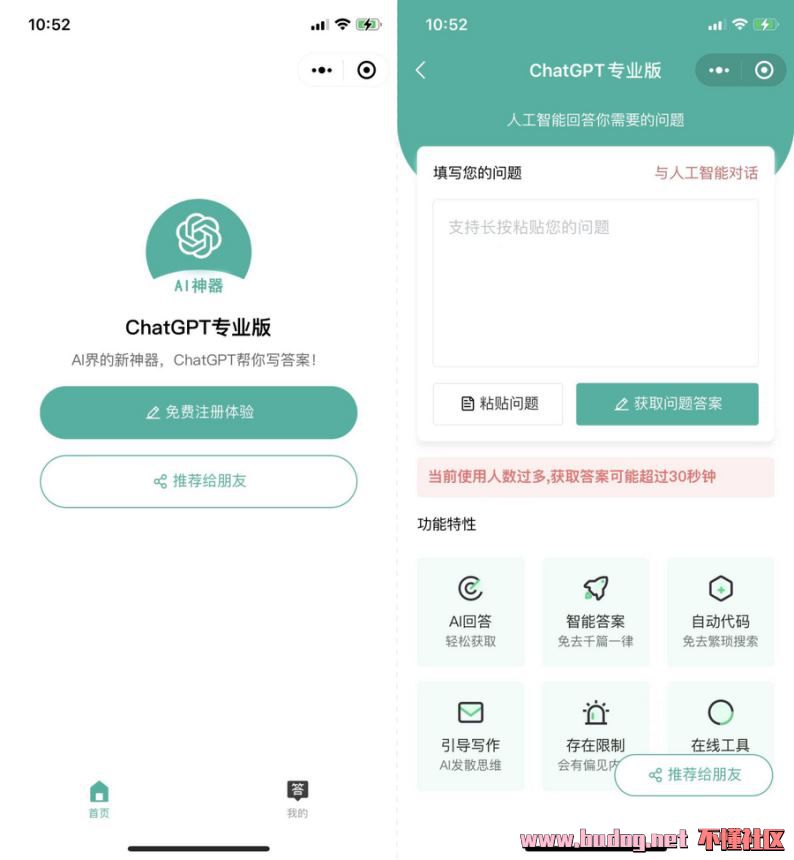The image size is (794, 860).
Task: Tap 获取问题答案 to get the answer
Action: click(667, 404)
